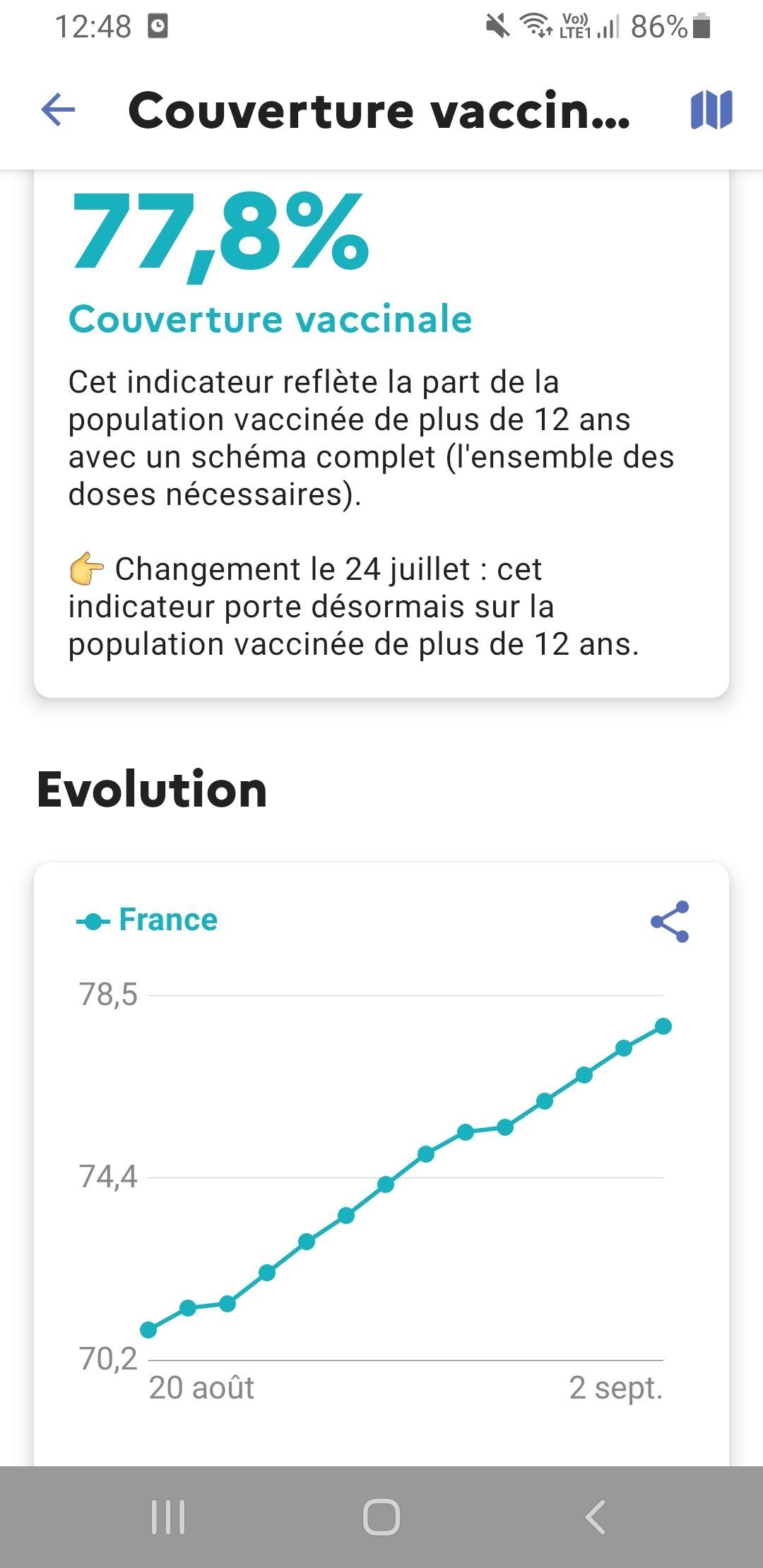Open recent apps in the navigation bar
Image resolution: width=763 pixels, height=1568 pixels.
[x=168, y=1516]
